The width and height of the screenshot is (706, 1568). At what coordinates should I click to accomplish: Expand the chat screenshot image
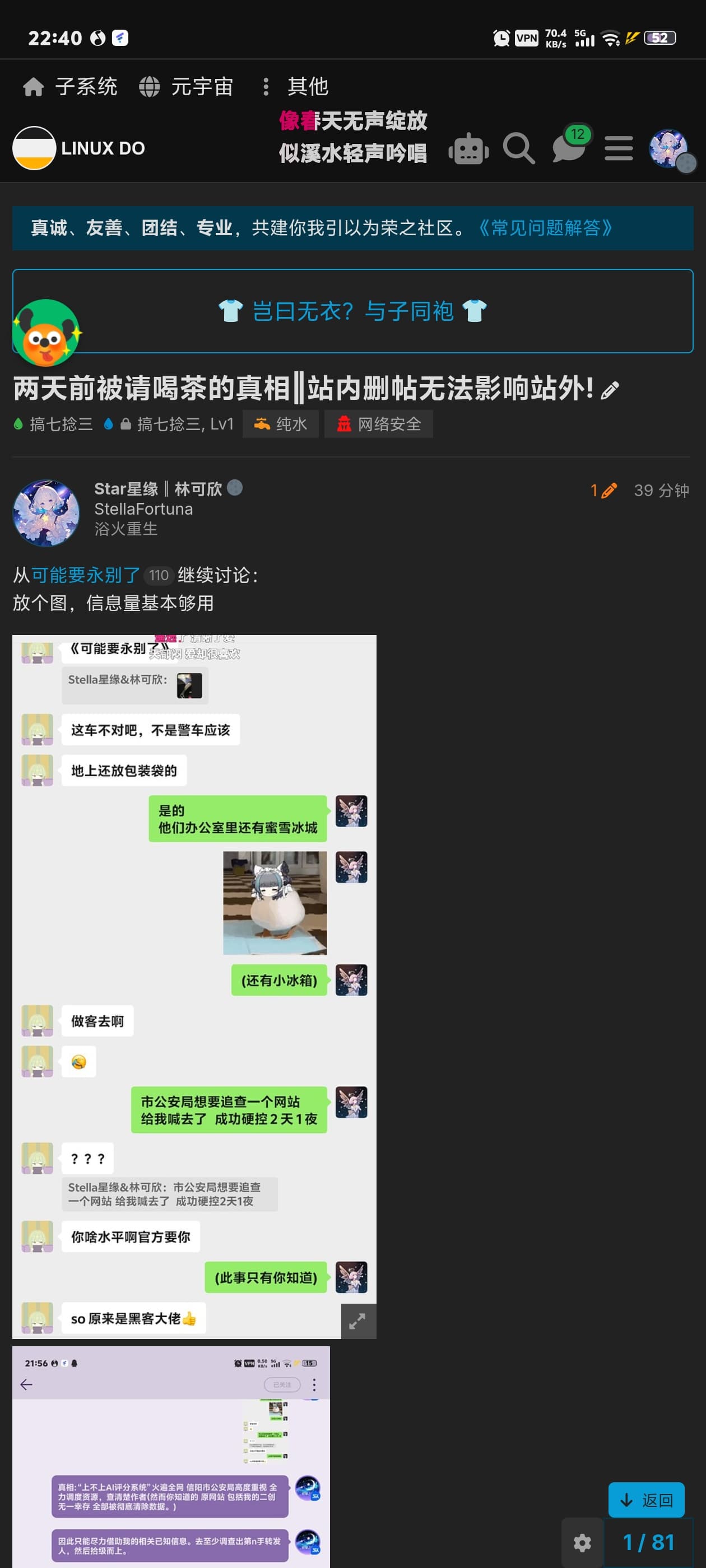coord(358,1321)
